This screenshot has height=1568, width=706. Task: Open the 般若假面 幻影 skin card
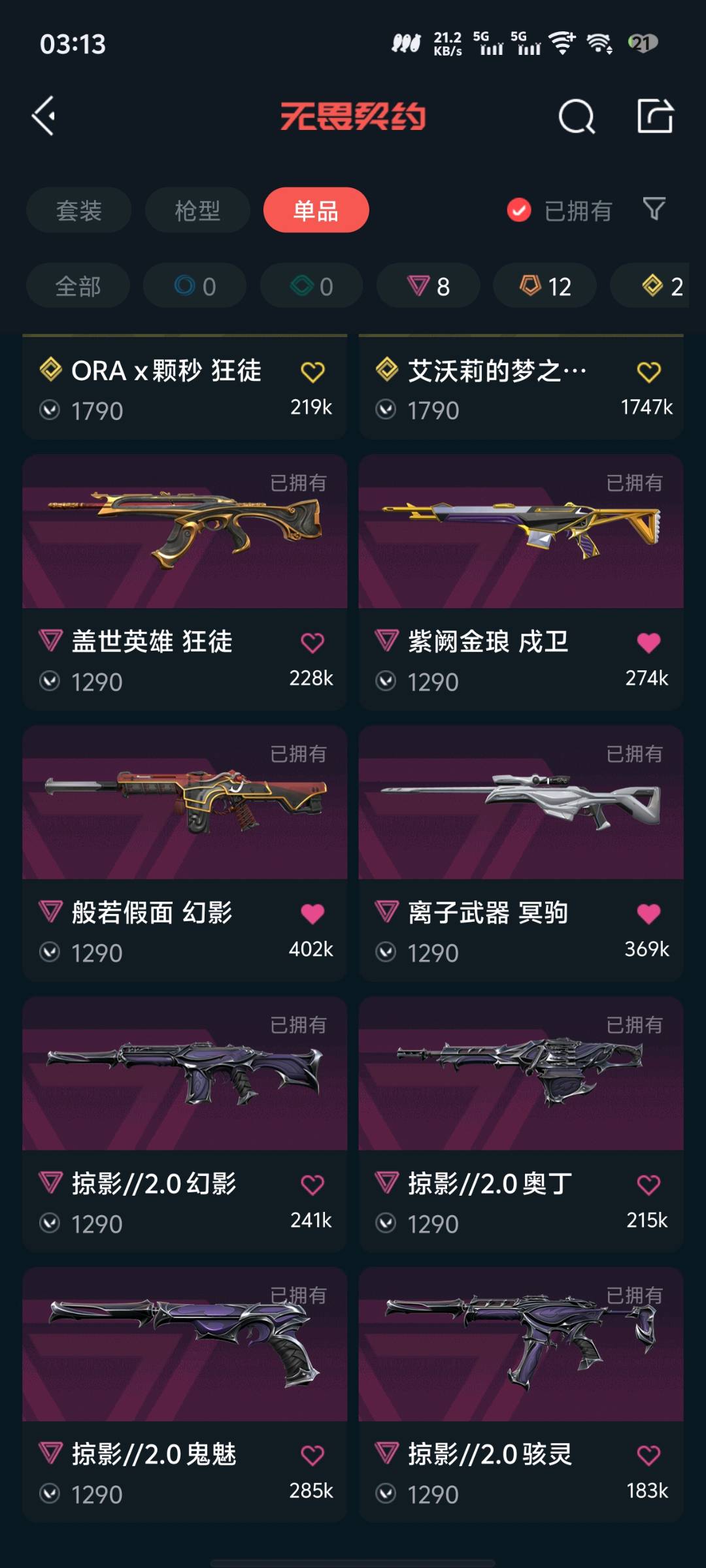pos(184,853)
